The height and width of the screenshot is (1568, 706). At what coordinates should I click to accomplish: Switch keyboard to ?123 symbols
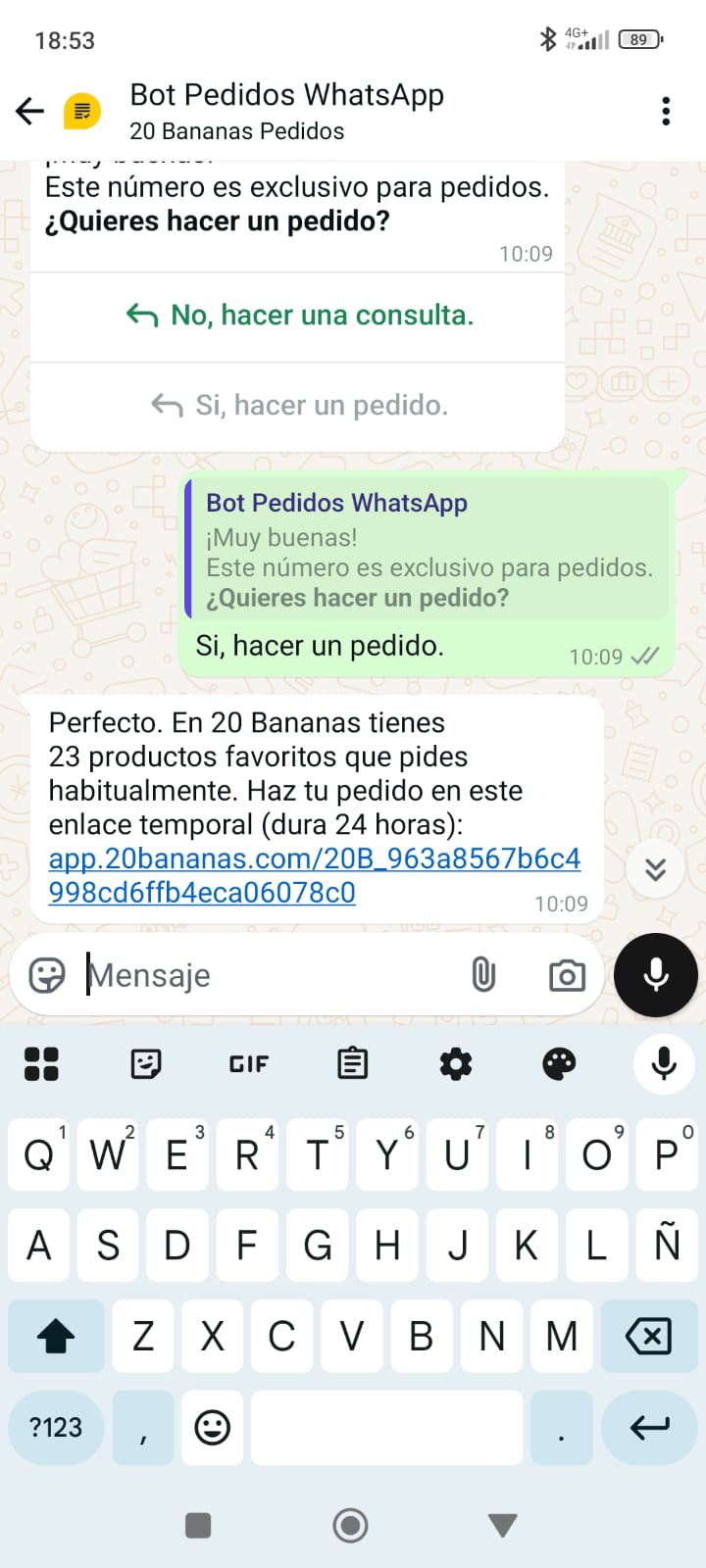coord(56,1427)
